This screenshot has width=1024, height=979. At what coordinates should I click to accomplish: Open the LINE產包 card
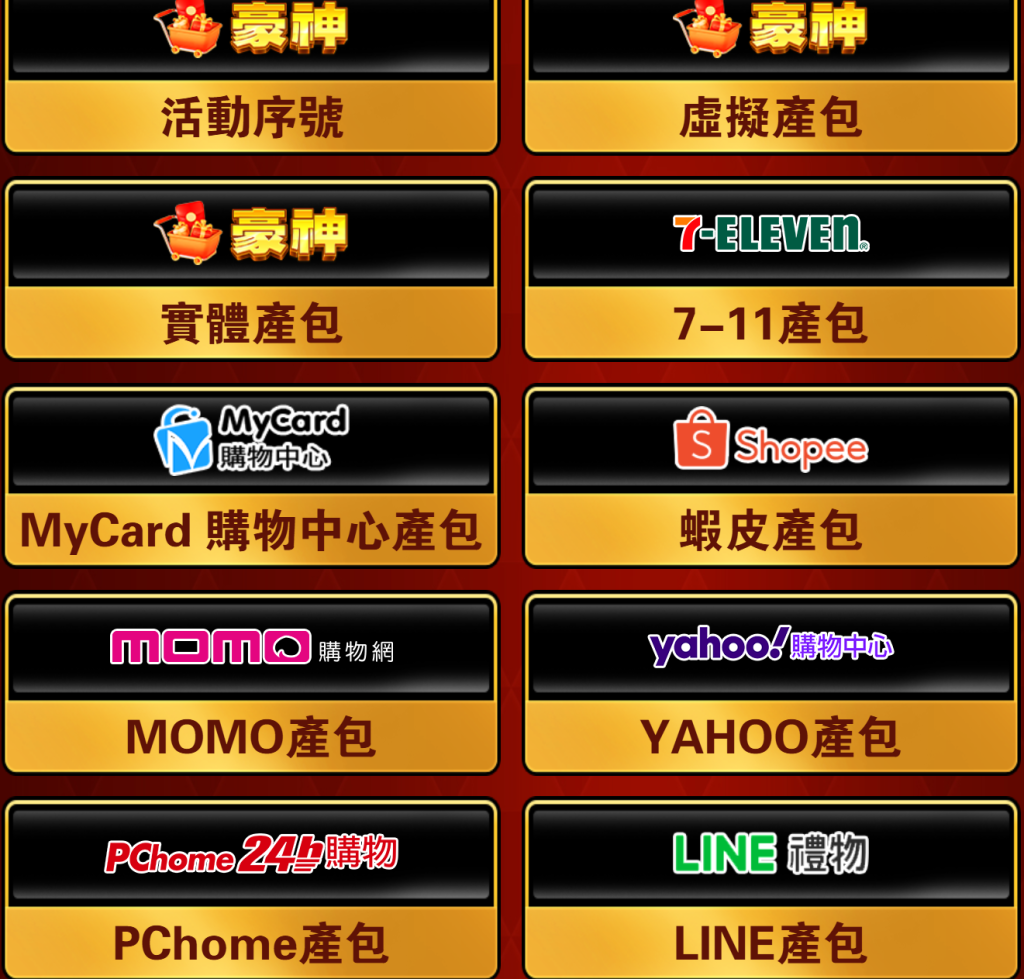coord(770,889)
